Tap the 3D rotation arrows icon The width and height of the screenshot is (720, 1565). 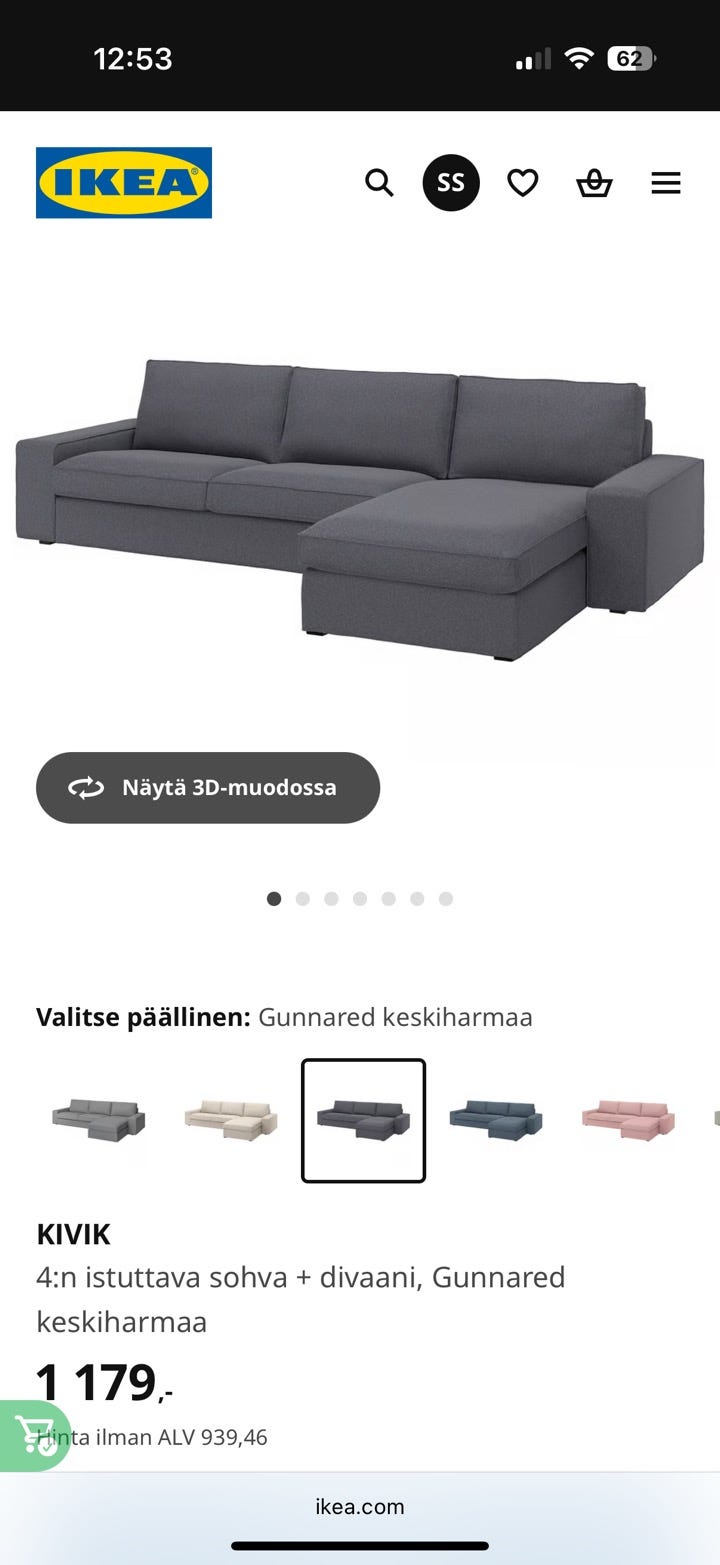pyautogui.click(x=84, y=788)
